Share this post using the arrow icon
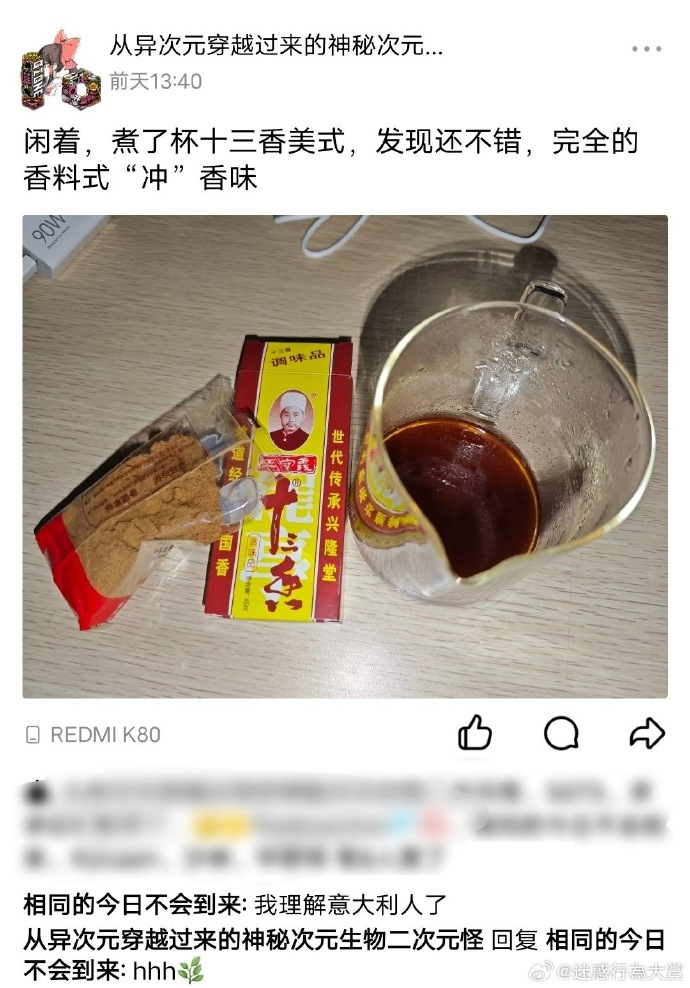Screen dimensions: 690x988 point(647,735)
